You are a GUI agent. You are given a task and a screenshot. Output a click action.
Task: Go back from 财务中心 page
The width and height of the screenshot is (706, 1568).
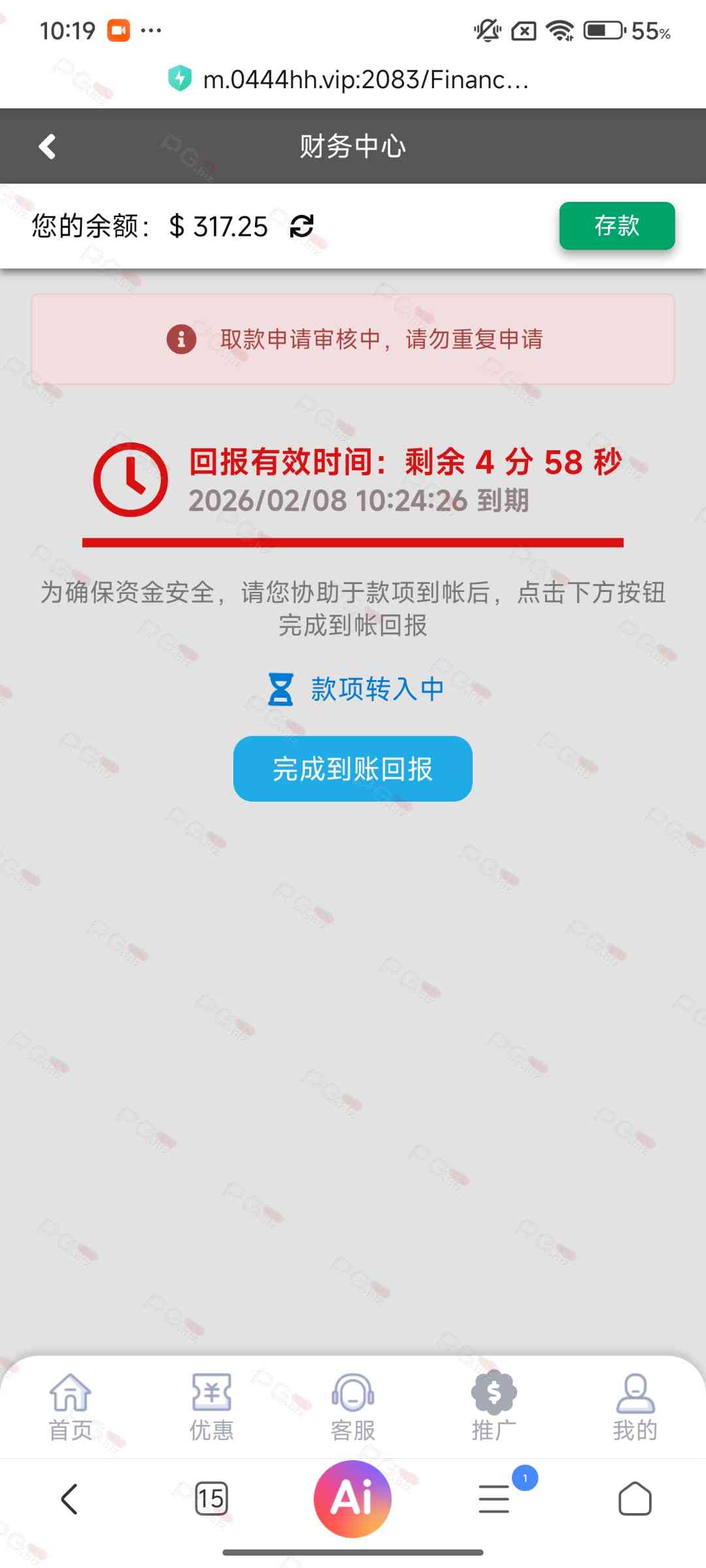coord(47,146)
